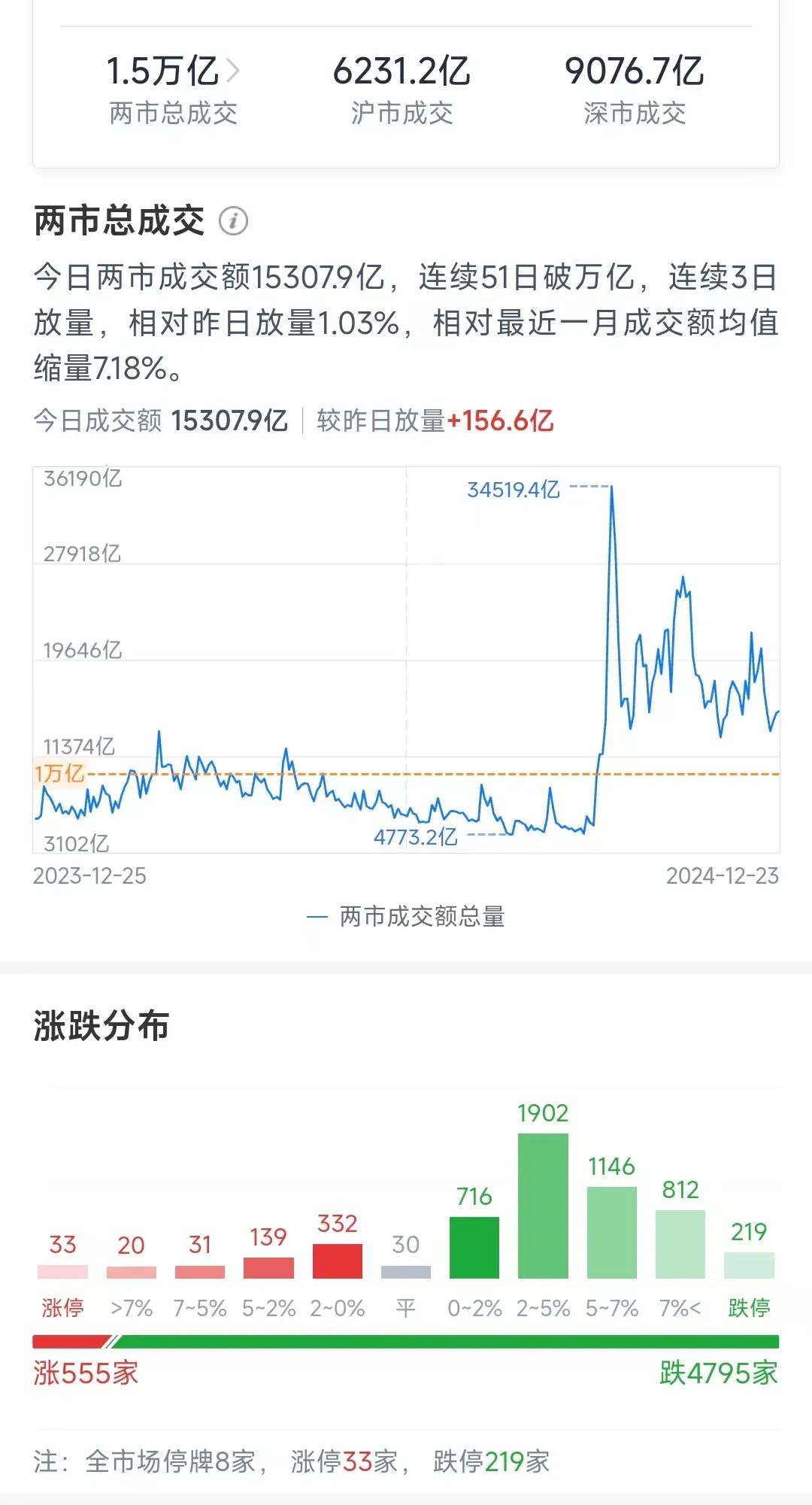
Task: Click the >7% gain bar labeled 20
Action: (x=131, y=1271)
